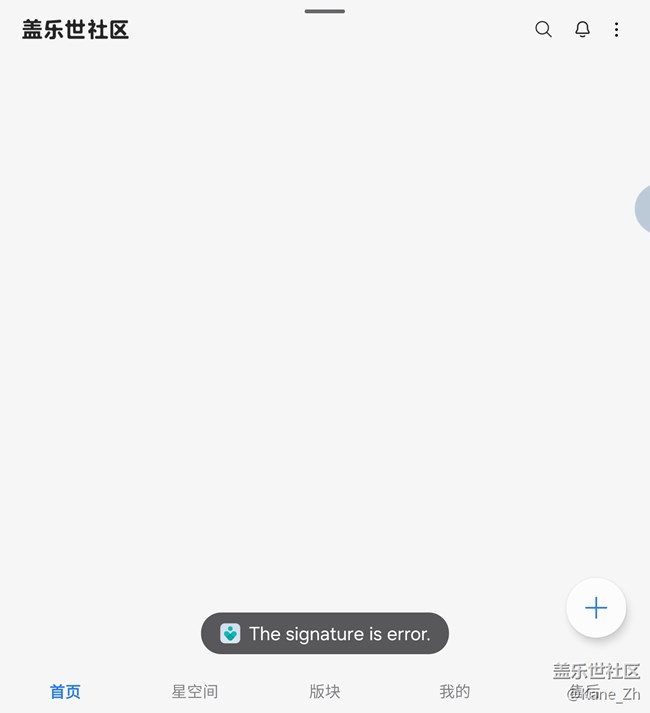Screen dimensions: 650x713
Task: Open the overflow menu
Action: point(616,30)
